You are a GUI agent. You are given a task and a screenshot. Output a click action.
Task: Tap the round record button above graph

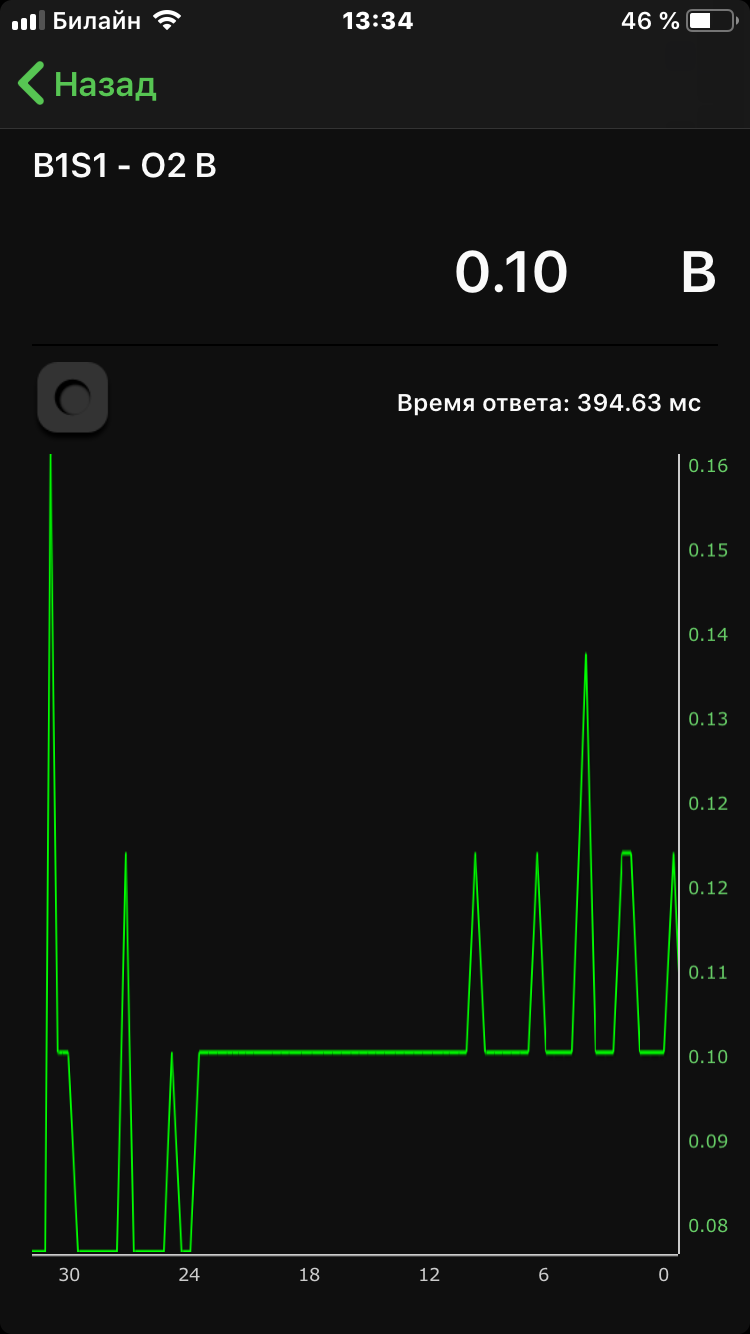(x=72, y=398)
